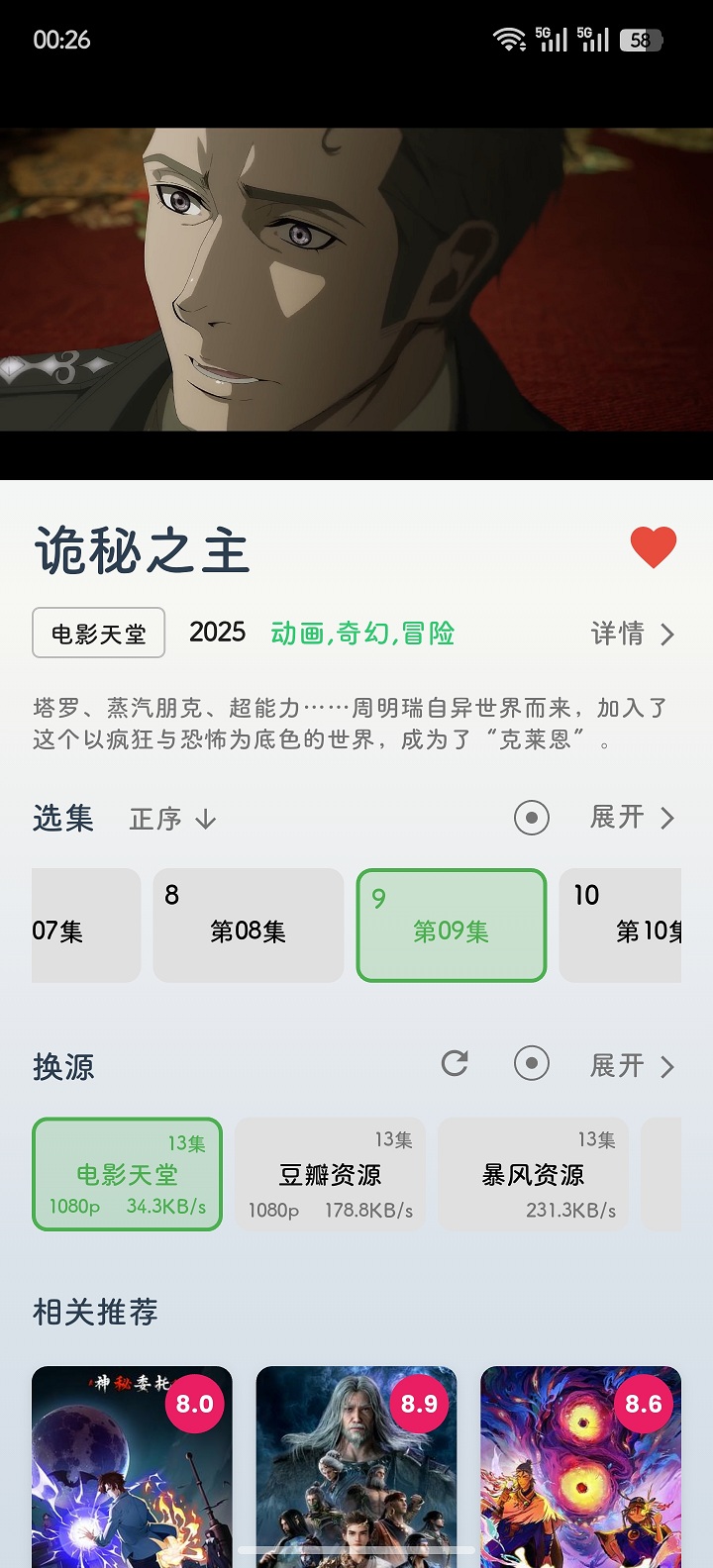
Task: Open the recommended title rated 8.0
Action: click(x=132, y=1465)
